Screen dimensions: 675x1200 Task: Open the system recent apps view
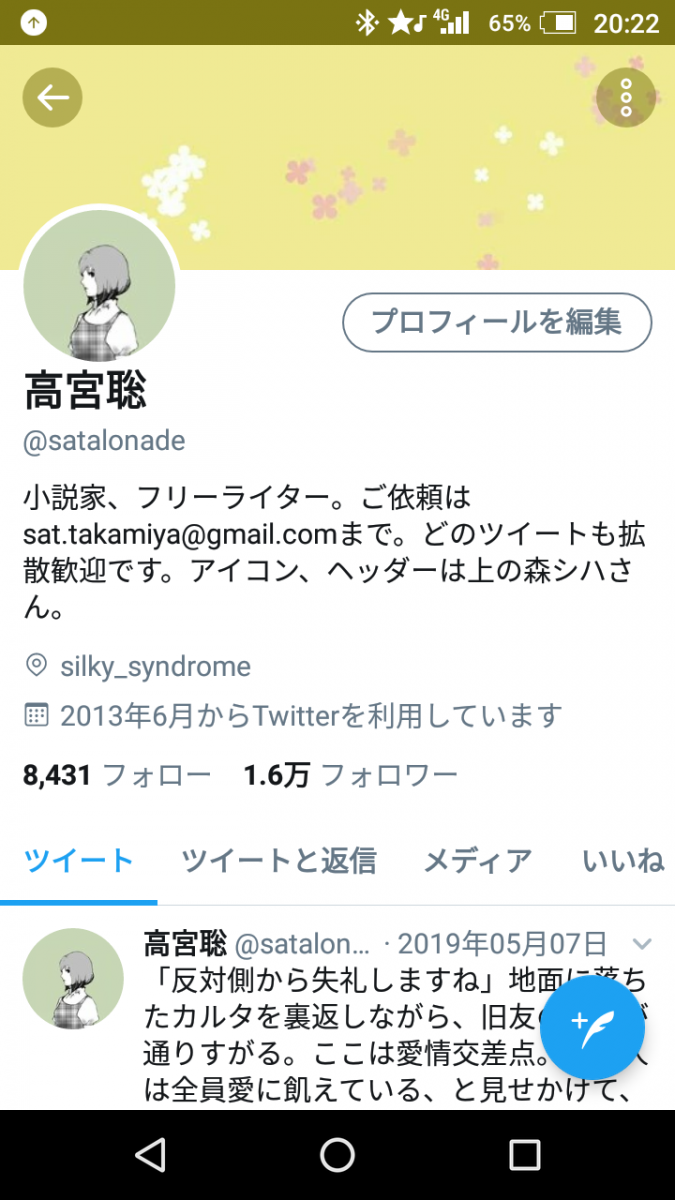(524, 1155)
